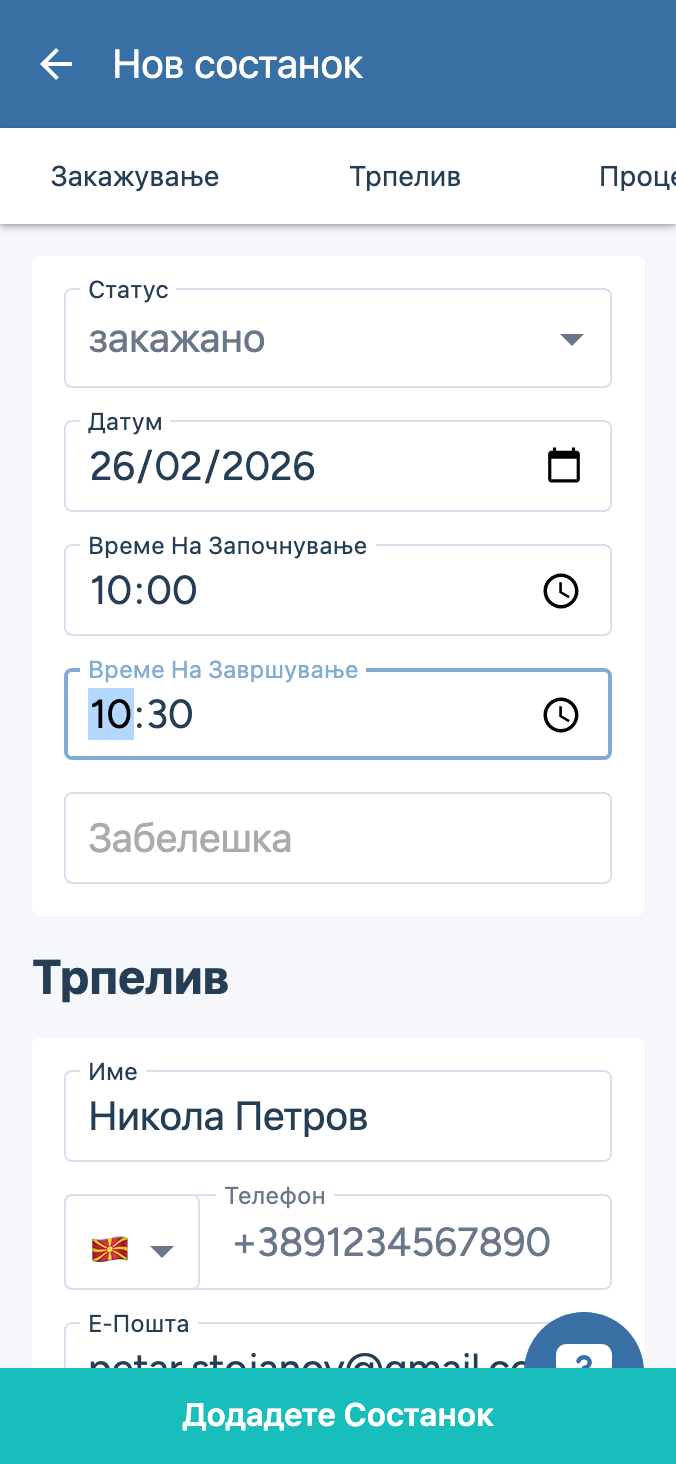The height and width of the screenshot is (1464, 676).
Task: Go back from Нов состанок
Action: [x=56, y=65]
